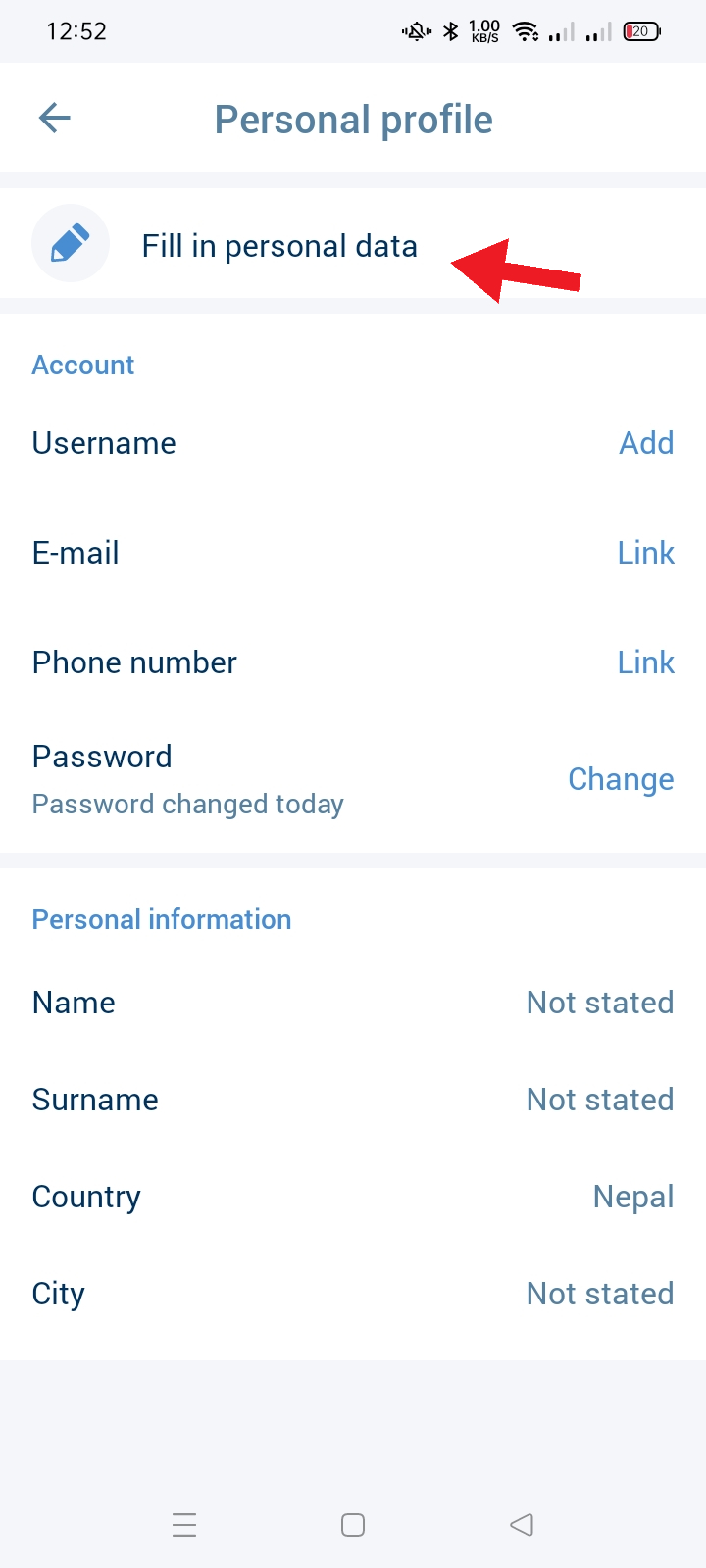Screen dimensions: 706x1568
Task: Open the Name row
Action: (x=353, y=1003)
